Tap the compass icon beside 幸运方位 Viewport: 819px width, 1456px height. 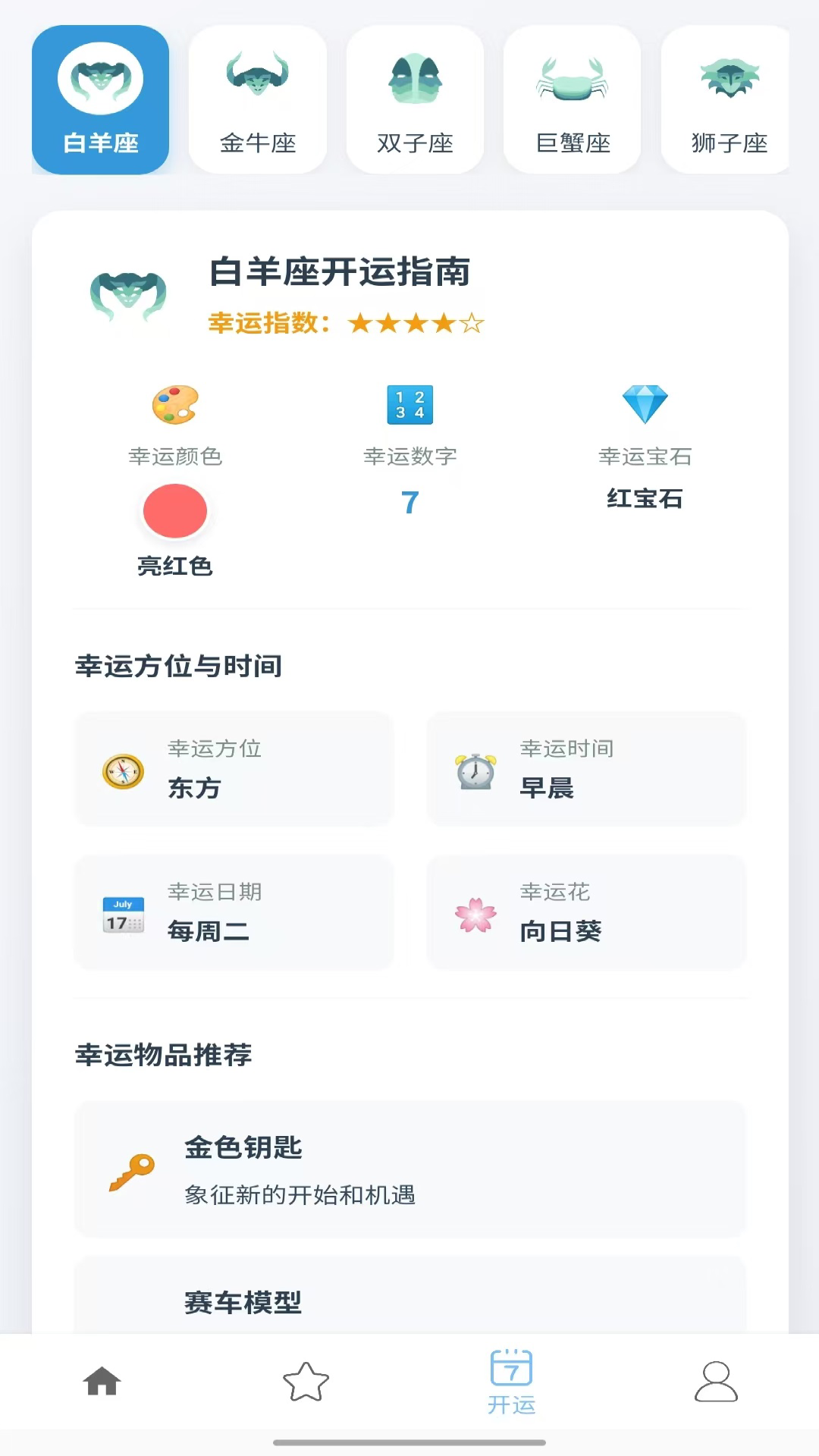pyautogui.click(x=121, y=770)
